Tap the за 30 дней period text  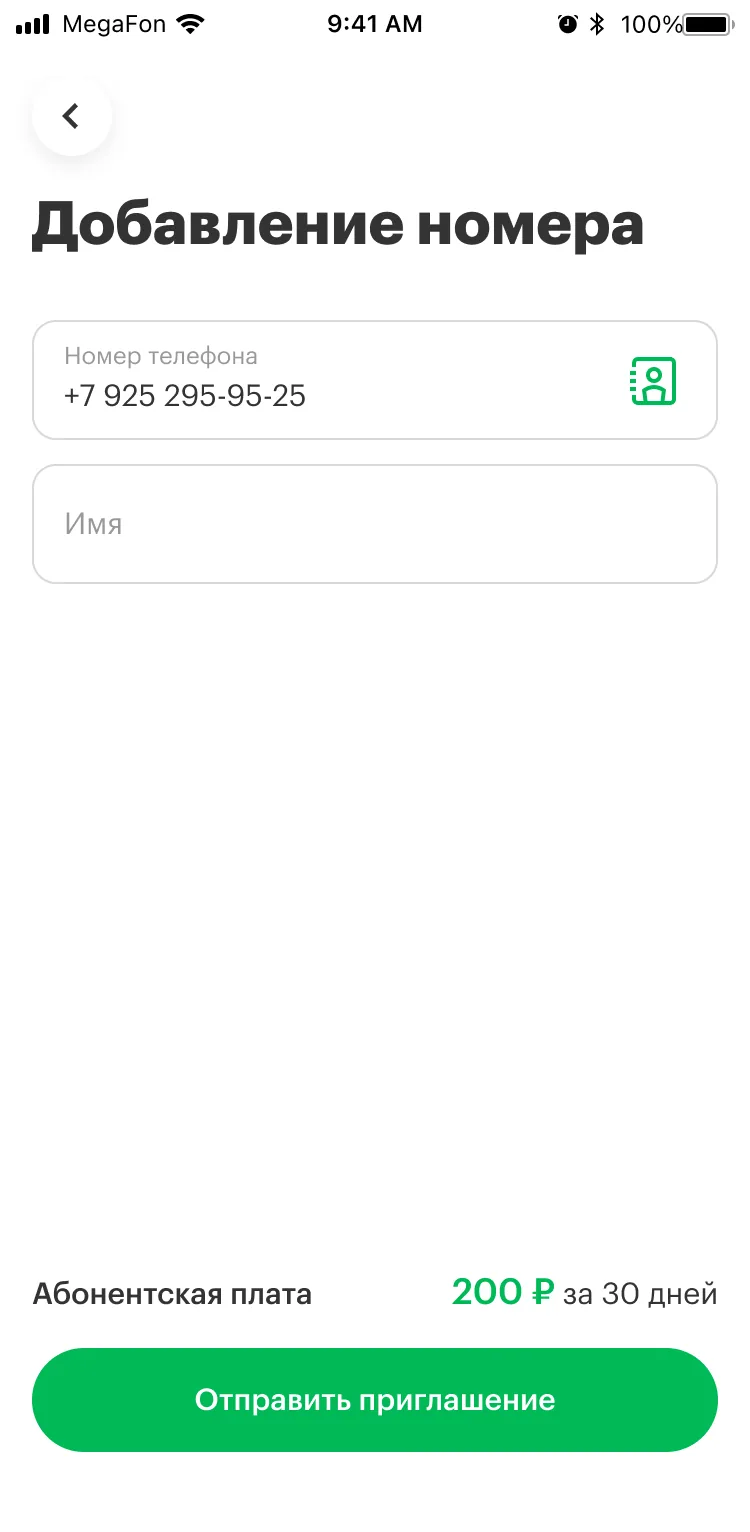tap(637, 1294)
